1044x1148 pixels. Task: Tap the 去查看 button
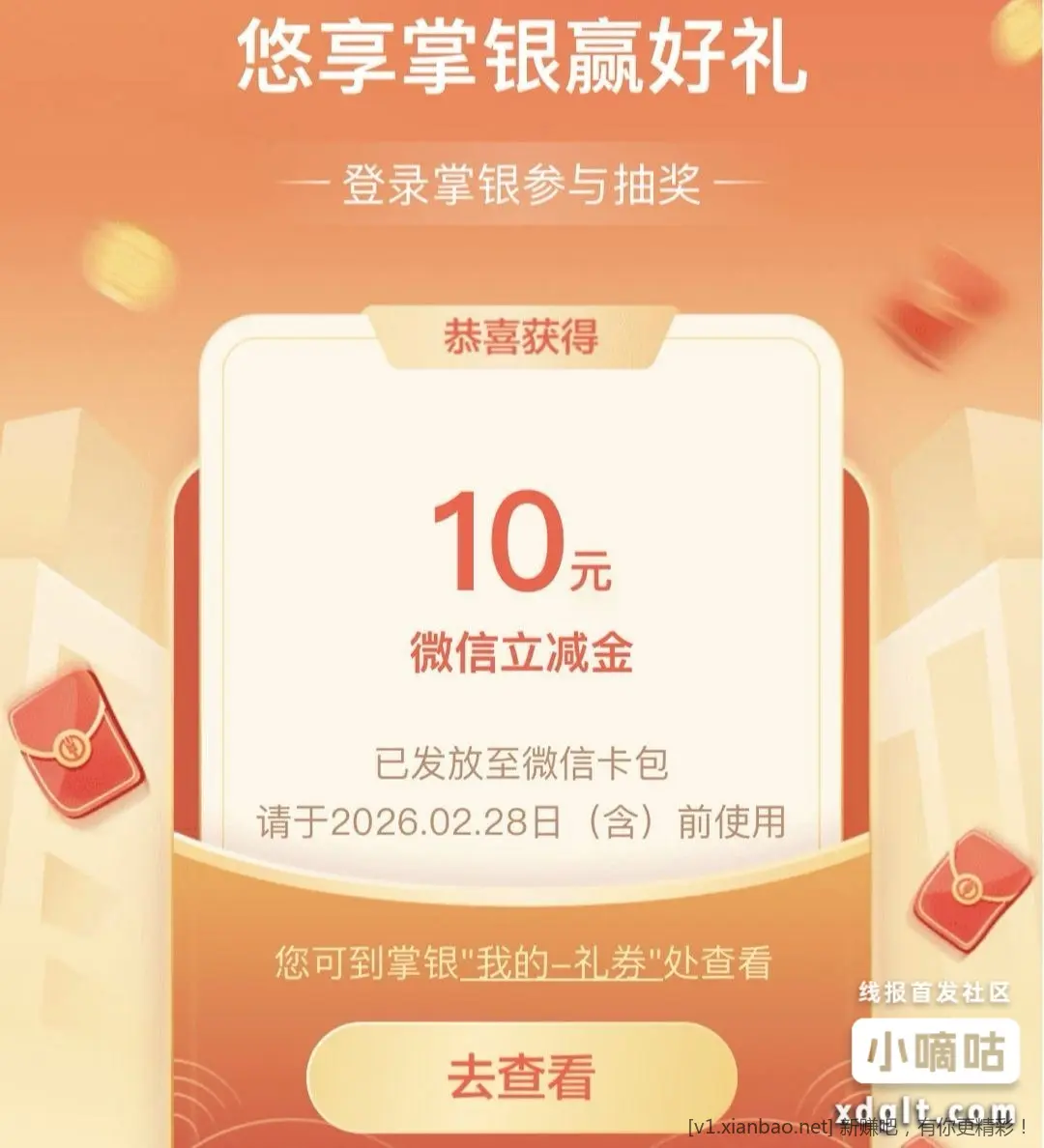pos(521,1075)
